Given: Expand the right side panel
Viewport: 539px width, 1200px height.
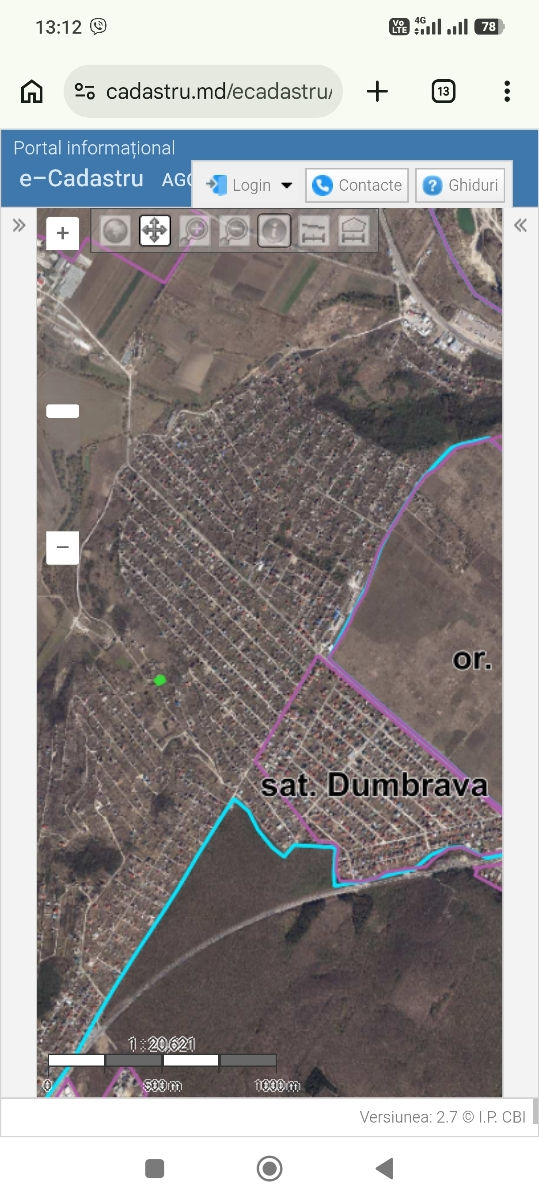Looking at the screenshot, I should point(520,226).
